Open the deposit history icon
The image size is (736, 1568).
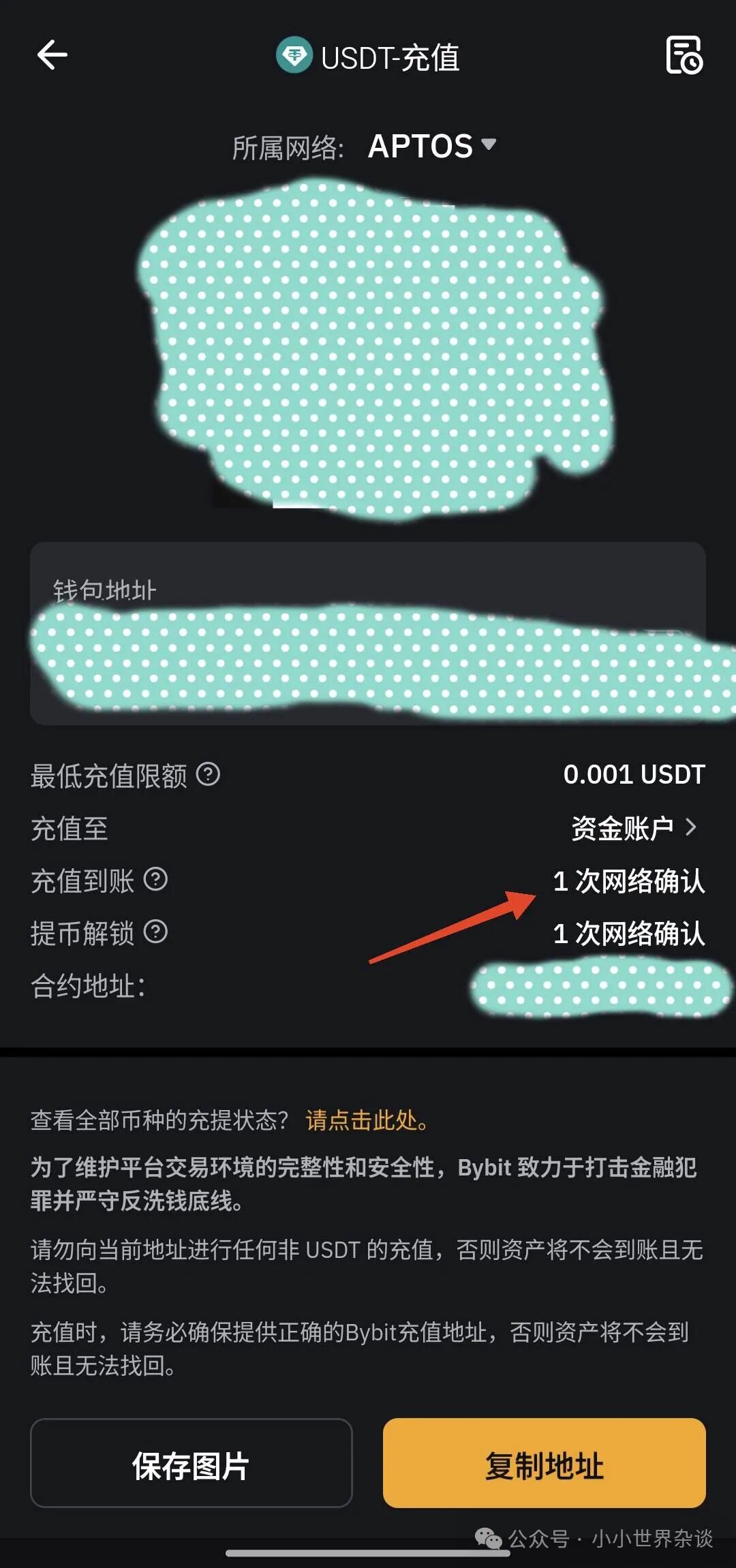[684, 55]
